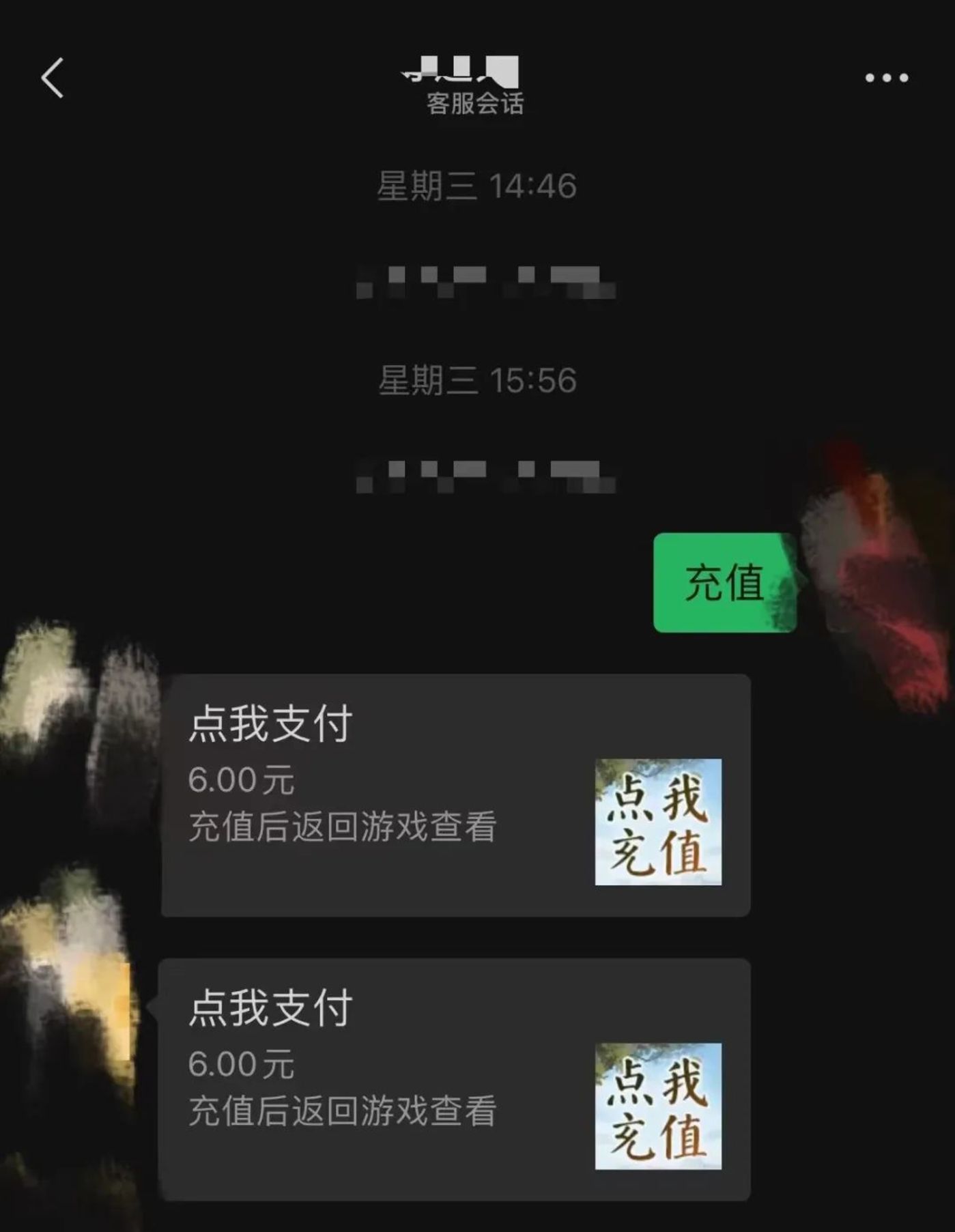
Task: Go back from the customer service chat
Action: [x=53, y=78]
